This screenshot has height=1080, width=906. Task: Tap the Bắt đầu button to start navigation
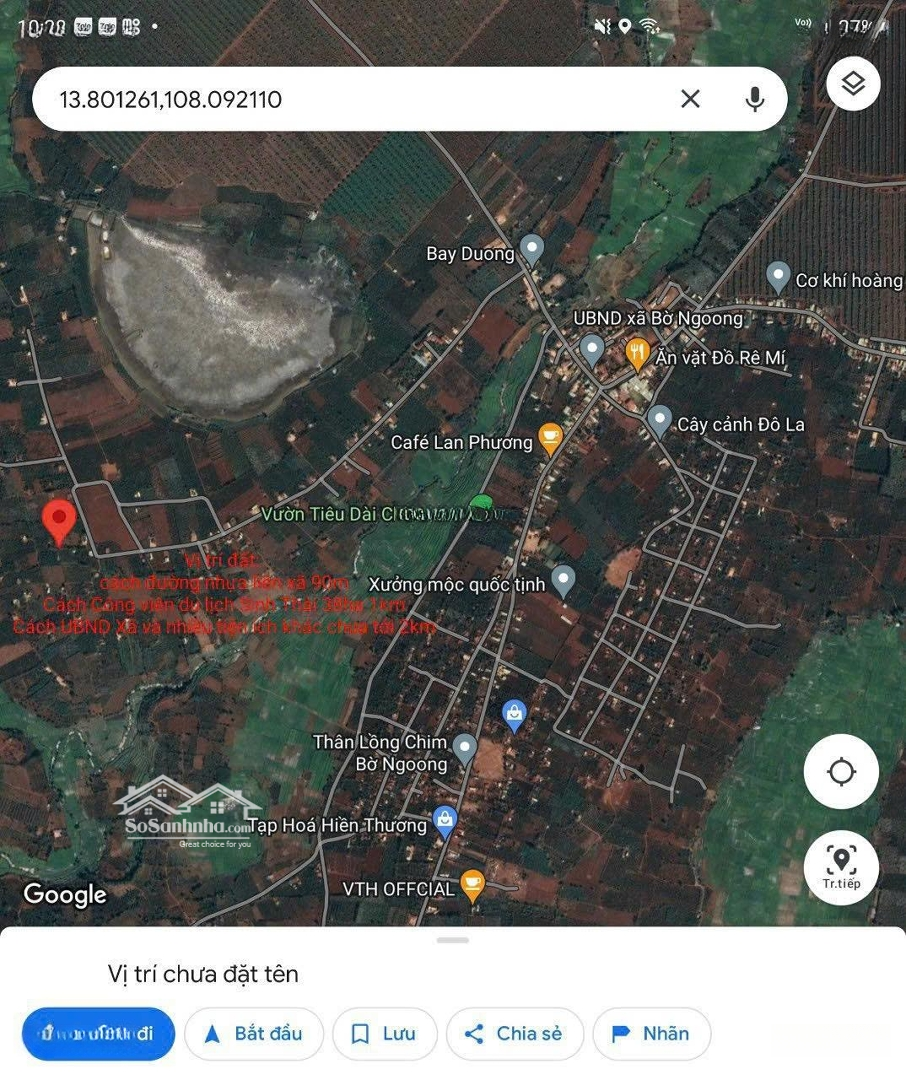point(255,1033)
